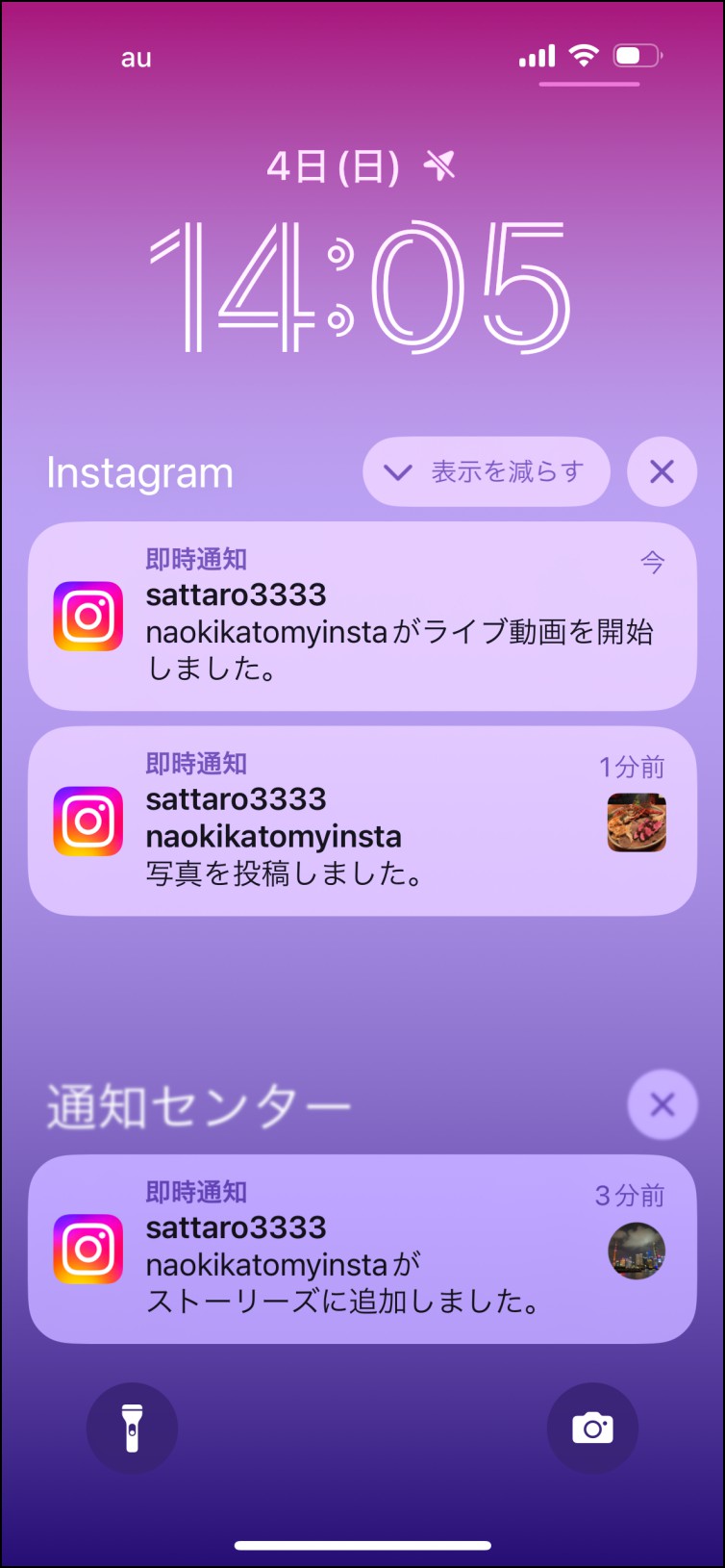Viewport: 725px width, 1568px height.
Task: Tap the food photo thumbnail in the post notification
Action: (x=637, y=821)
